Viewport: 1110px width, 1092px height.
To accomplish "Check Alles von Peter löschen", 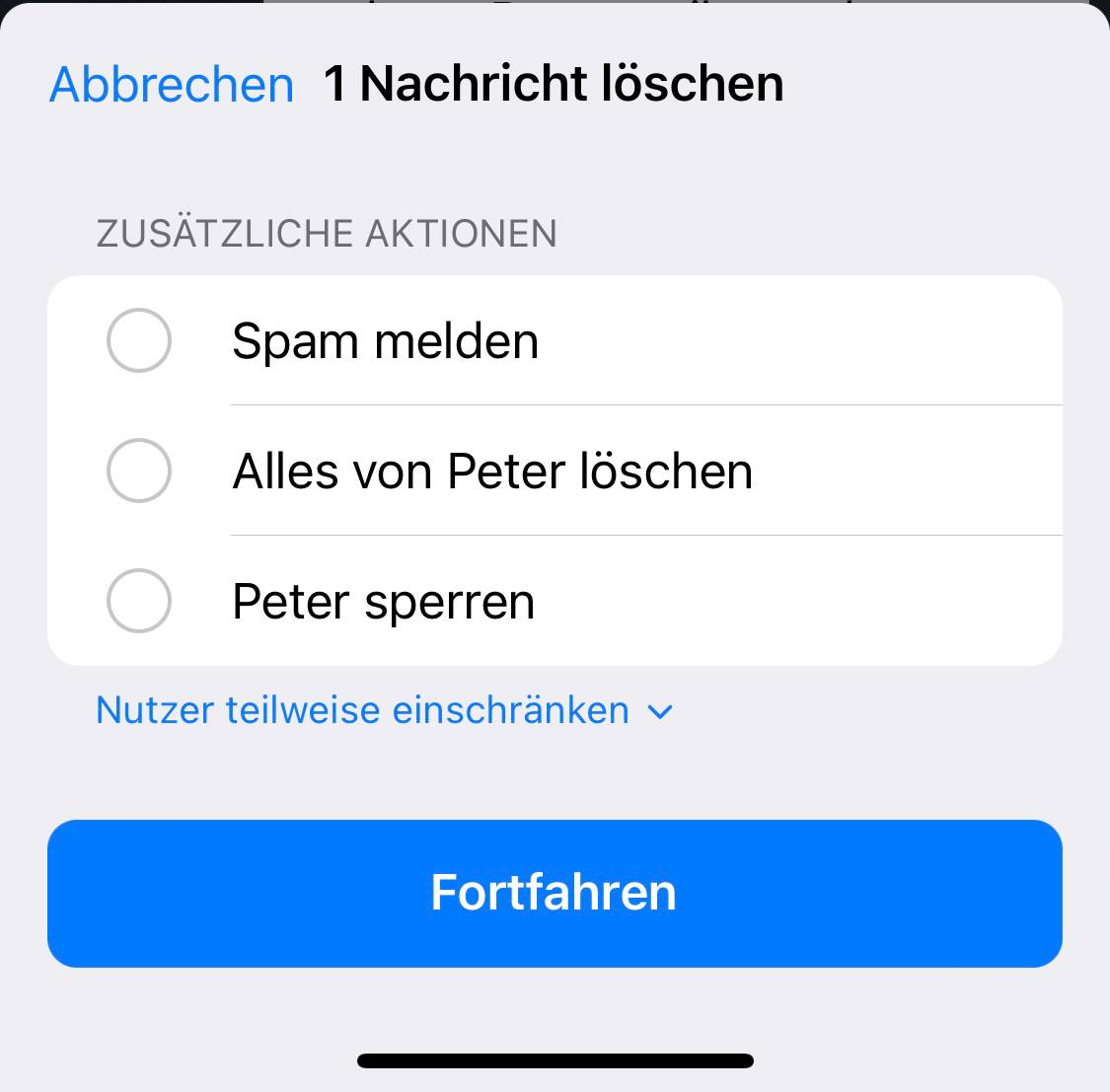I will pos(139,471).
